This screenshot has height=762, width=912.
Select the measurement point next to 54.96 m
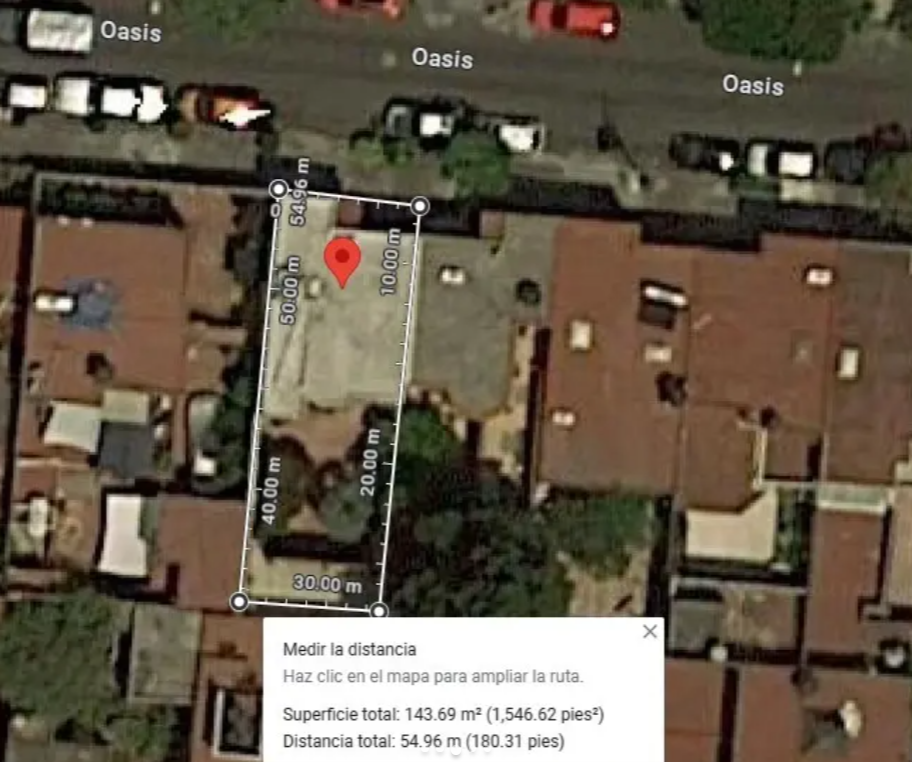click(279, 189)
